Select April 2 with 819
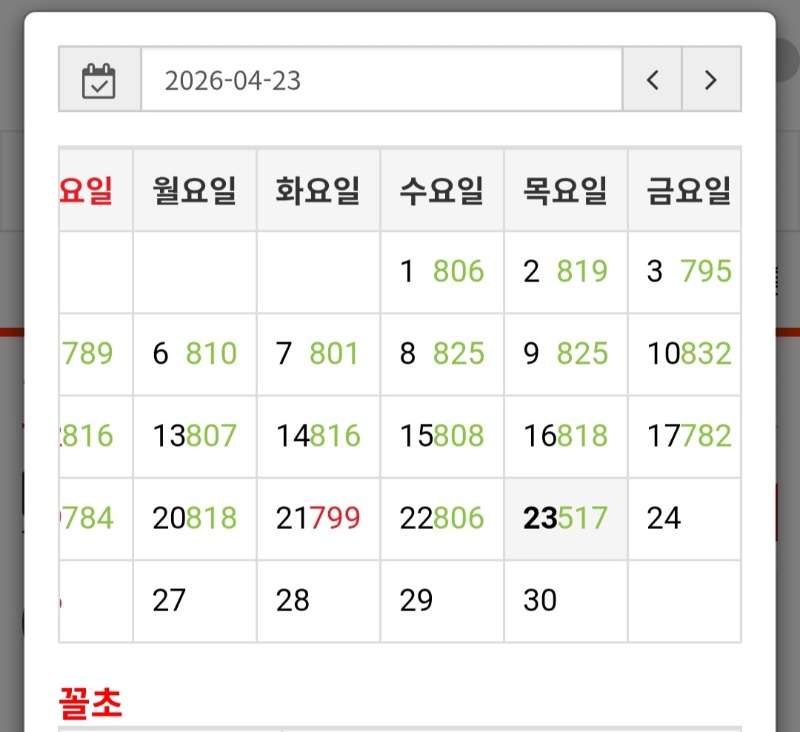 coord(565,272)
